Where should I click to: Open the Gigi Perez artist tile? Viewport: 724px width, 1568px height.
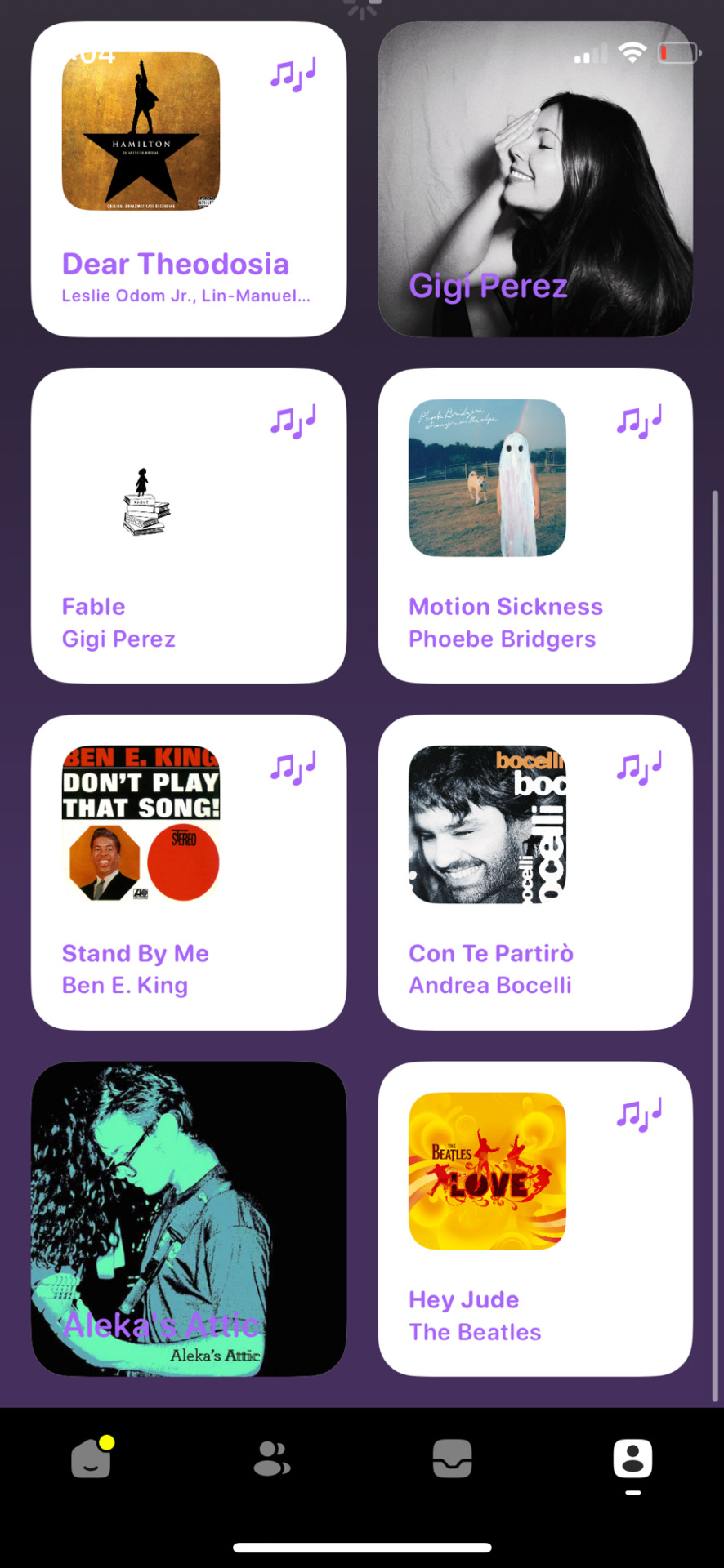coord(535,180)
